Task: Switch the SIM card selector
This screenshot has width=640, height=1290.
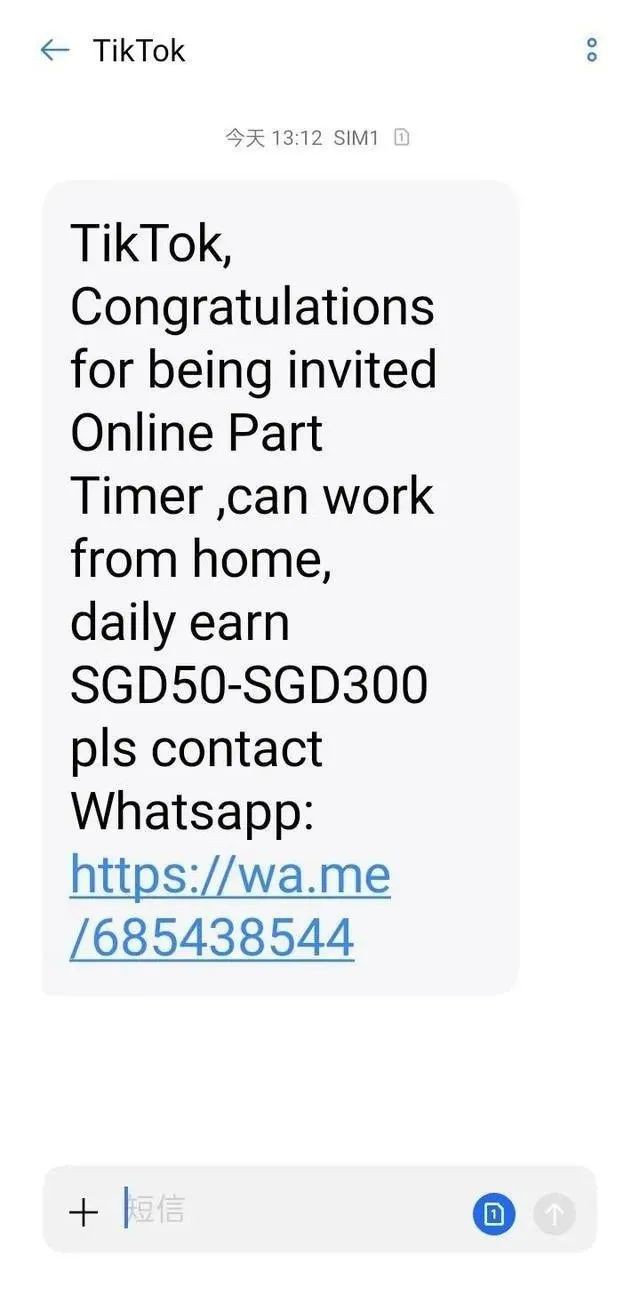Action: click(x=493, y=1214)
